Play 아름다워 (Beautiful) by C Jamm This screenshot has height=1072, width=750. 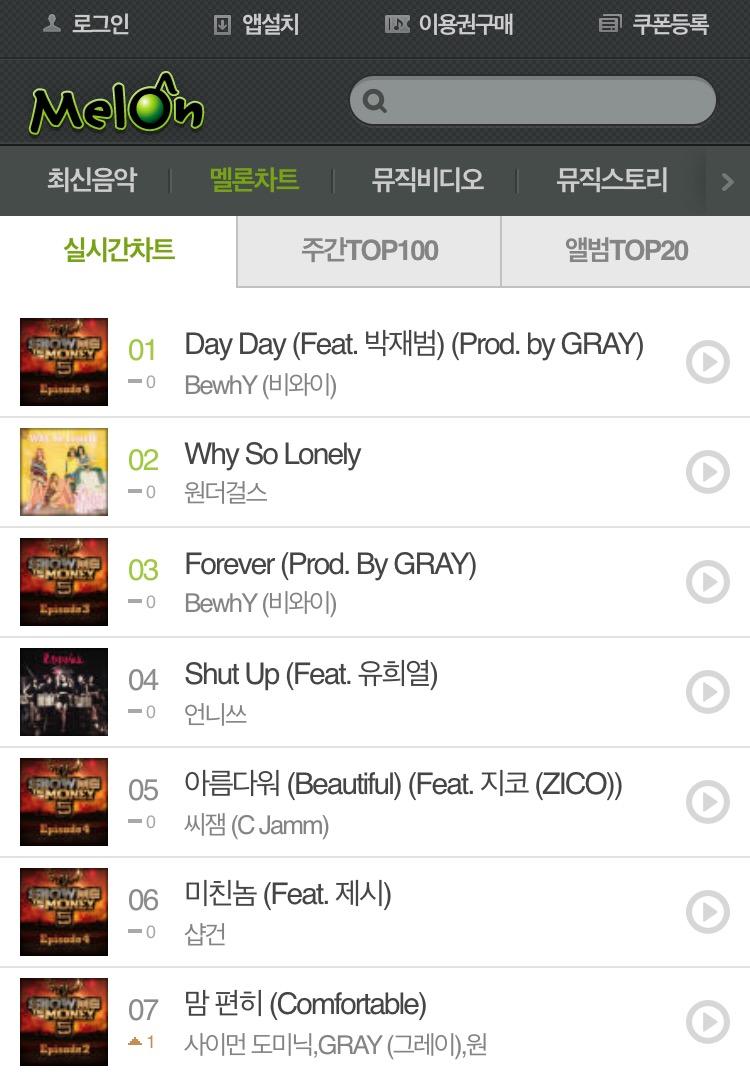(707, 802)
